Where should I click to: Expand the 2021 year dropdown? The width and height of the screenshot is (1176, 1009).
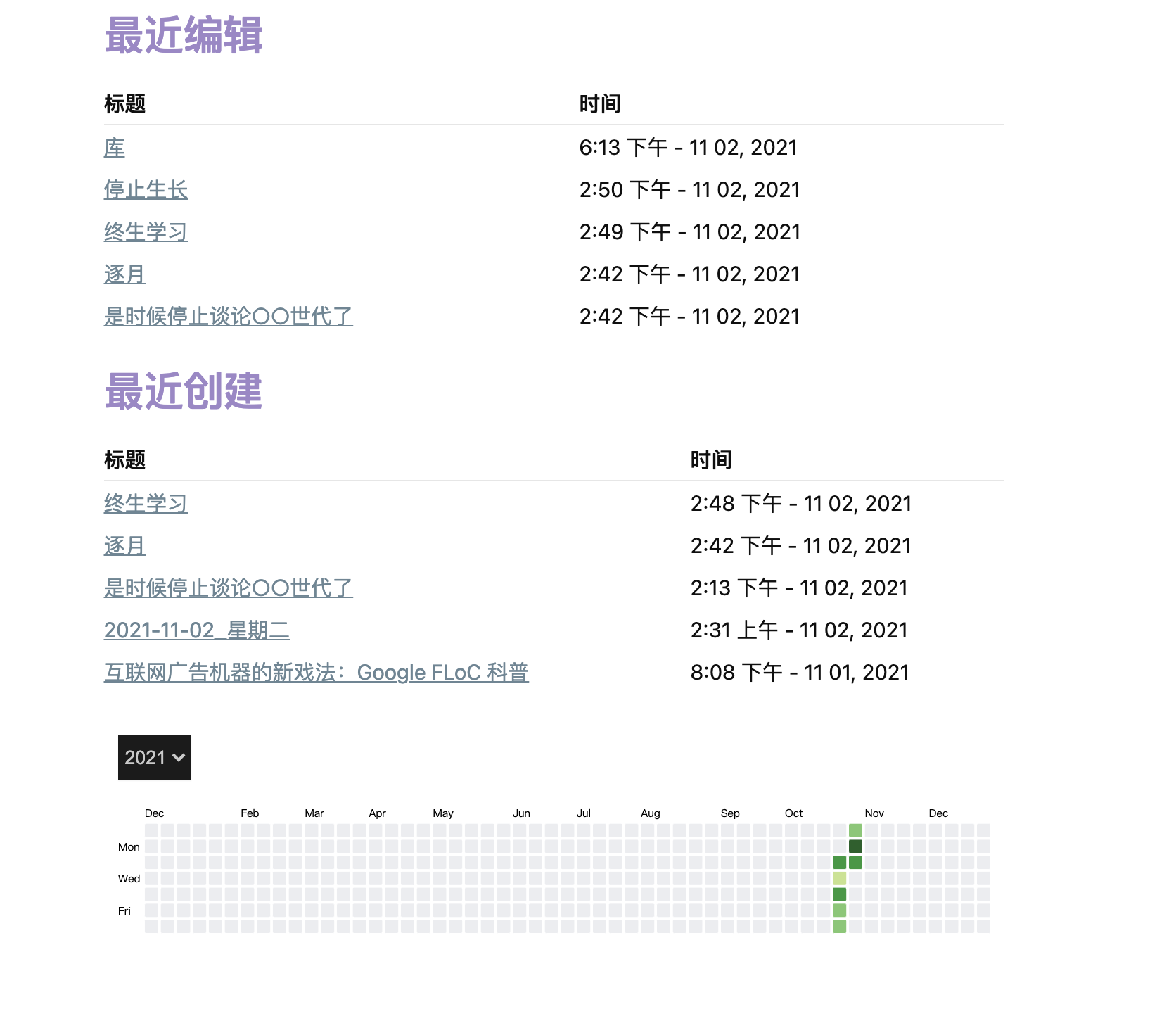[x=155, y=757]
